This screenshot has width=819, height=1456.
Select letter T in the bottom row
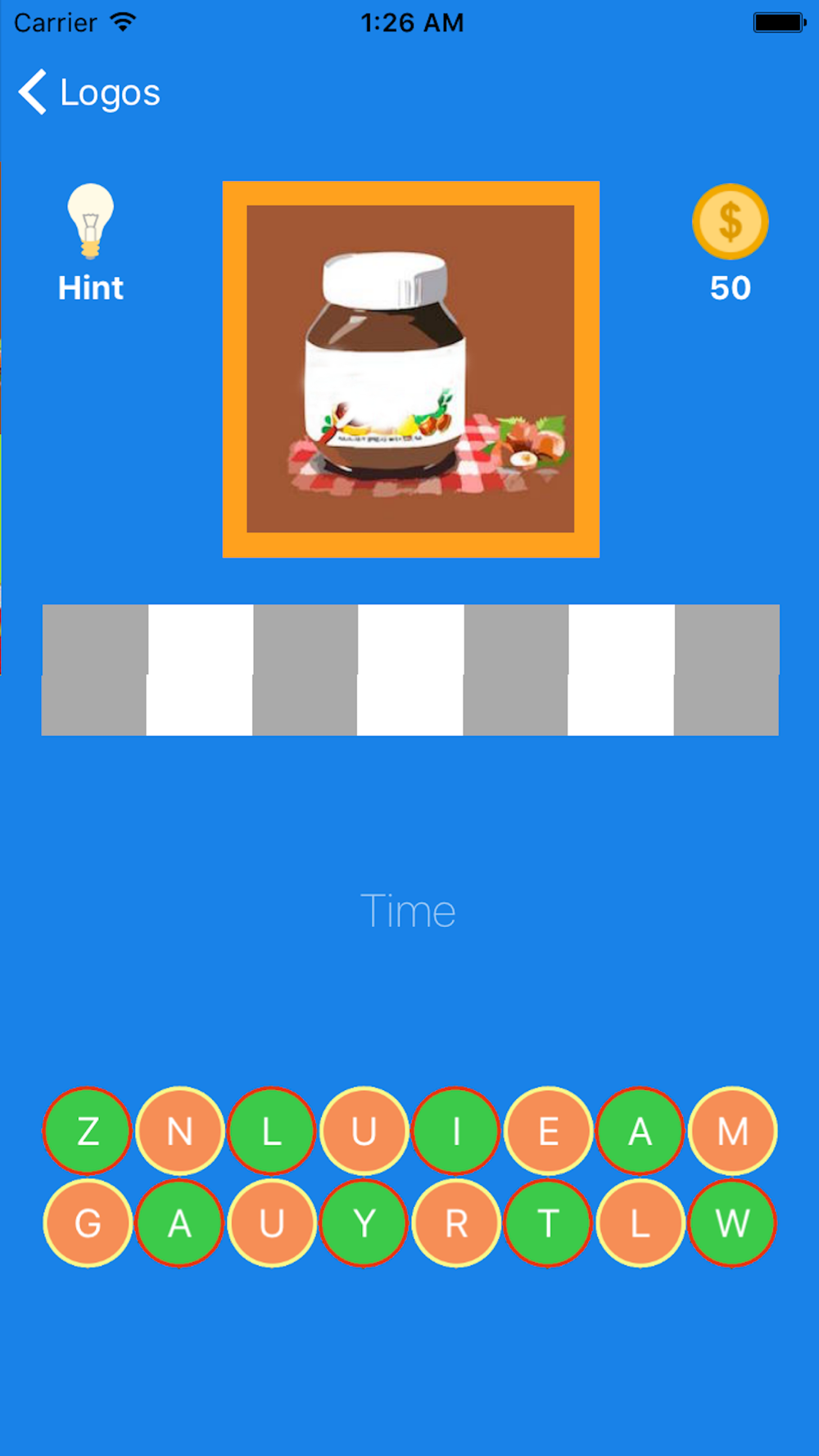547,1223
